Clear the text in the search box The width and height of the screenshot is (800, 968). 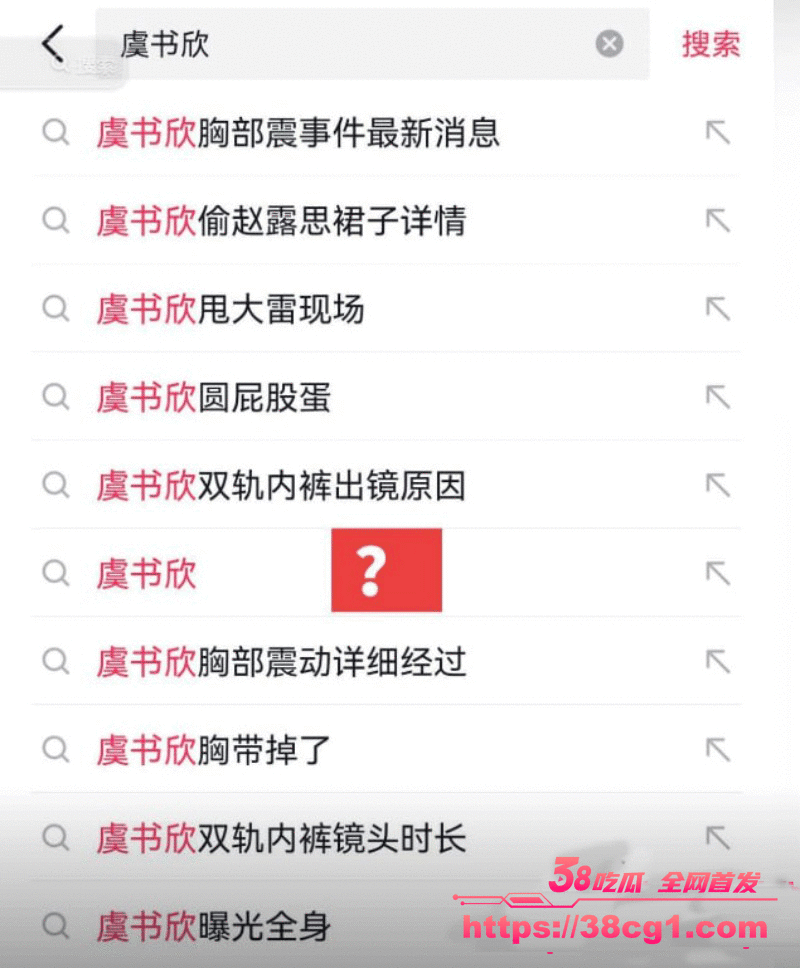click(609, 44)
